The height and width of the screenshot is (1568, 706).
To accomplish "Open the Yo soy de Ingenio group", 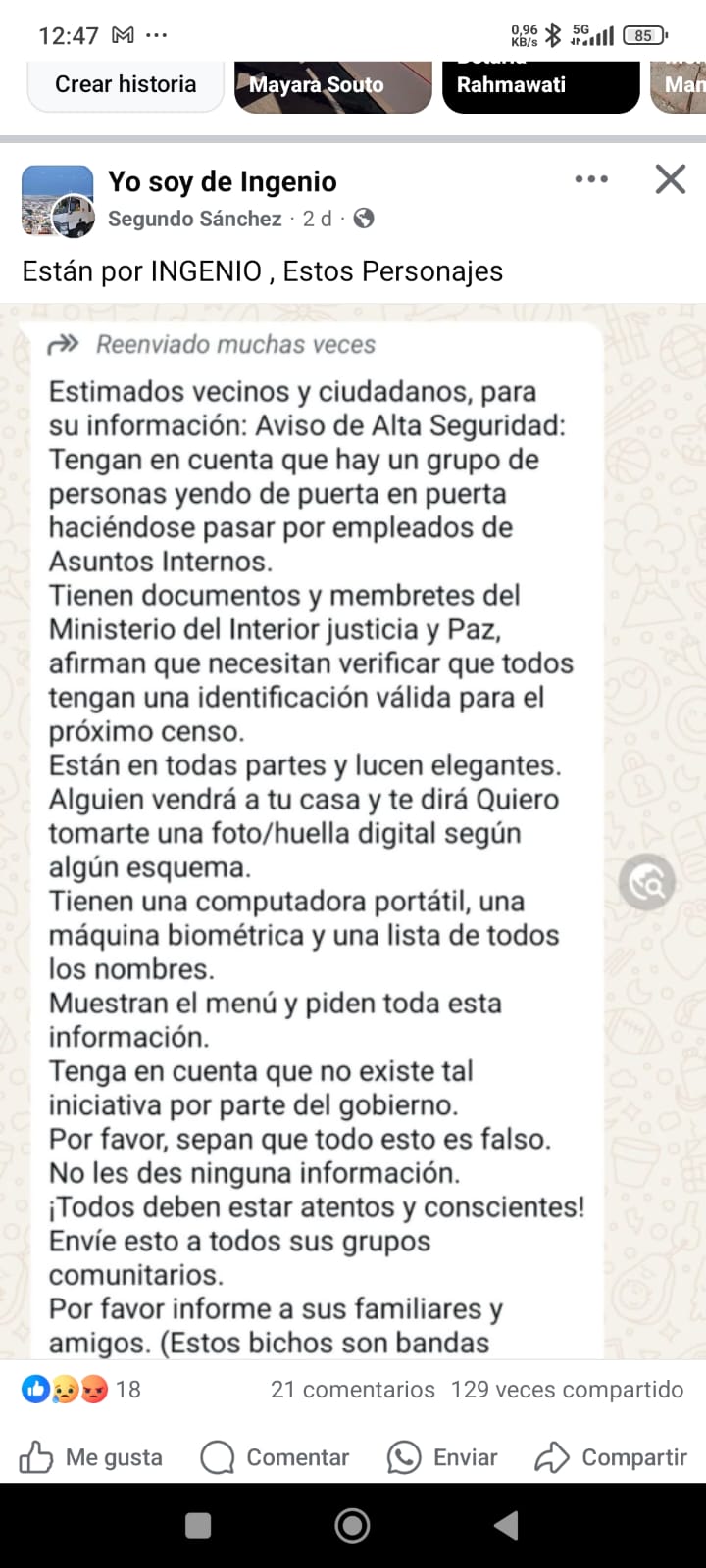I will click(222, 181).
